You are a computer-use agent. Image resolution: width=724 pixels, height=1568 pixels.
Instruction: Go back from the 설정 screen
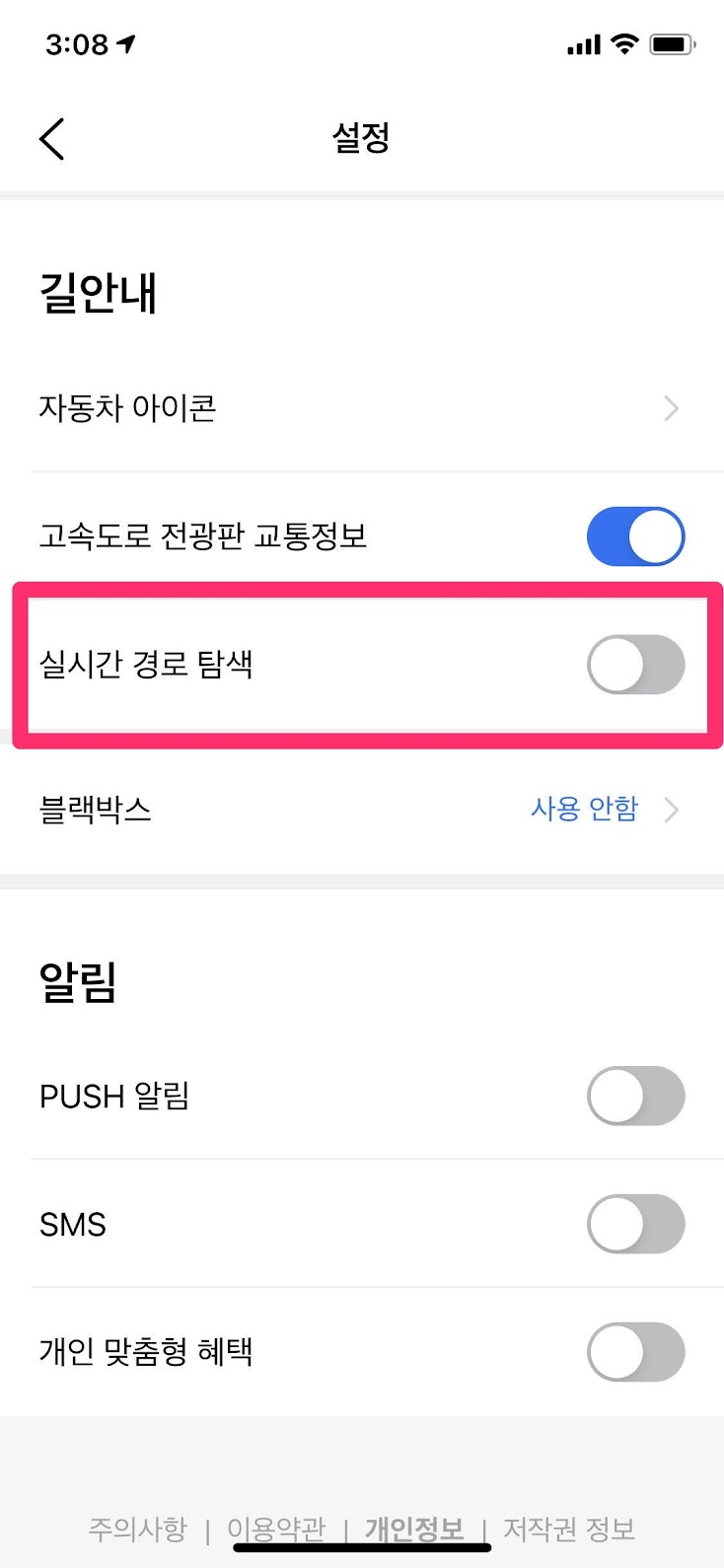[x=52, y=138]
